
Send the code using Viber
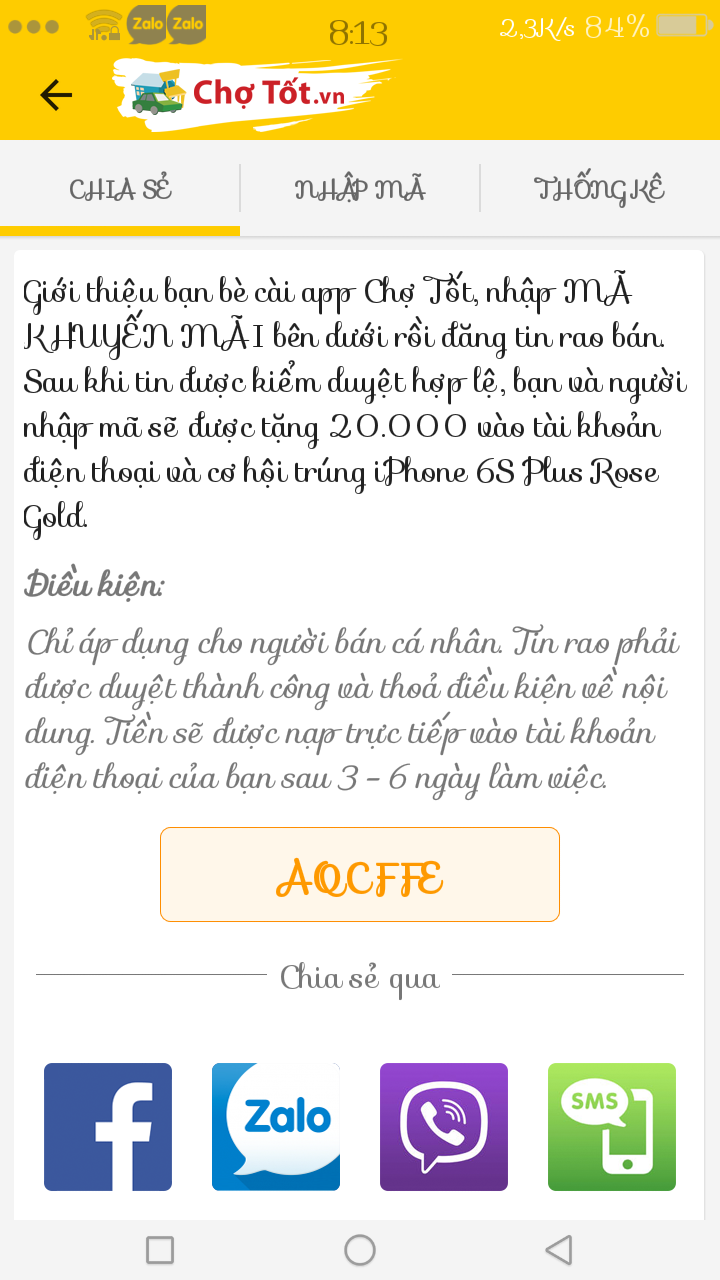point(444,1127)
